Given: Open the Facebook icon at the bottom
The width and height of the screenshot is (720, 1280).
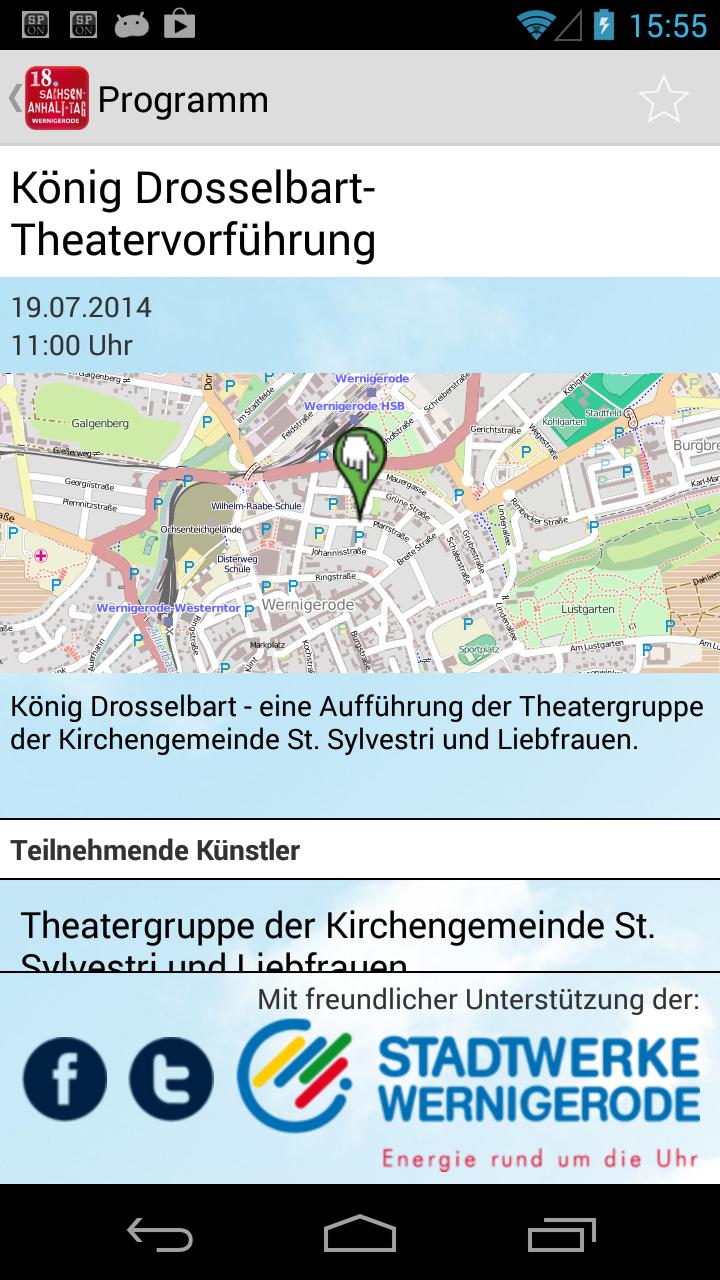Looking at the screenshot, I should click(66, 1078).
